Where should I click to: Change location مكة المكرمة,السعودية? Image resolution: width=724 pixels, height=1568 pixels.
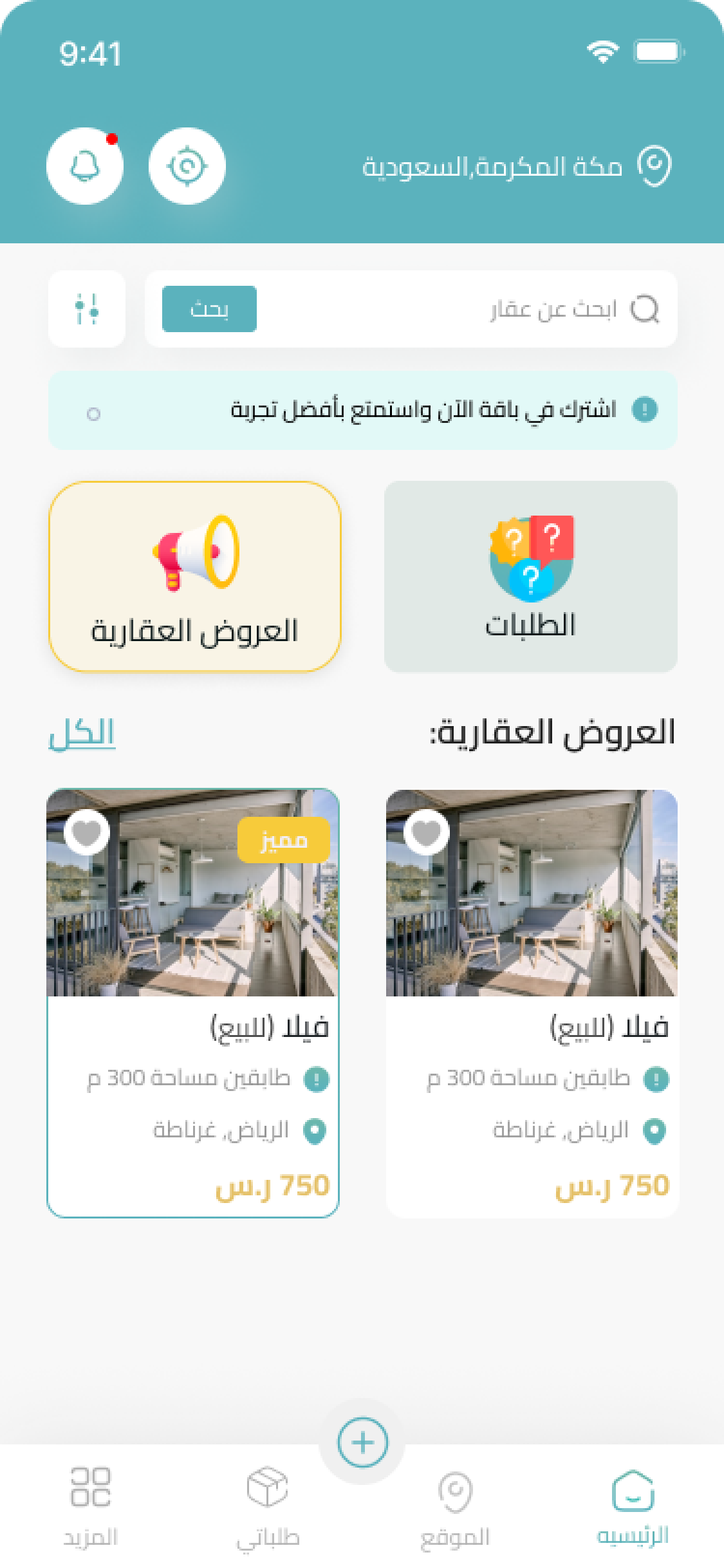tap(515, 167)
